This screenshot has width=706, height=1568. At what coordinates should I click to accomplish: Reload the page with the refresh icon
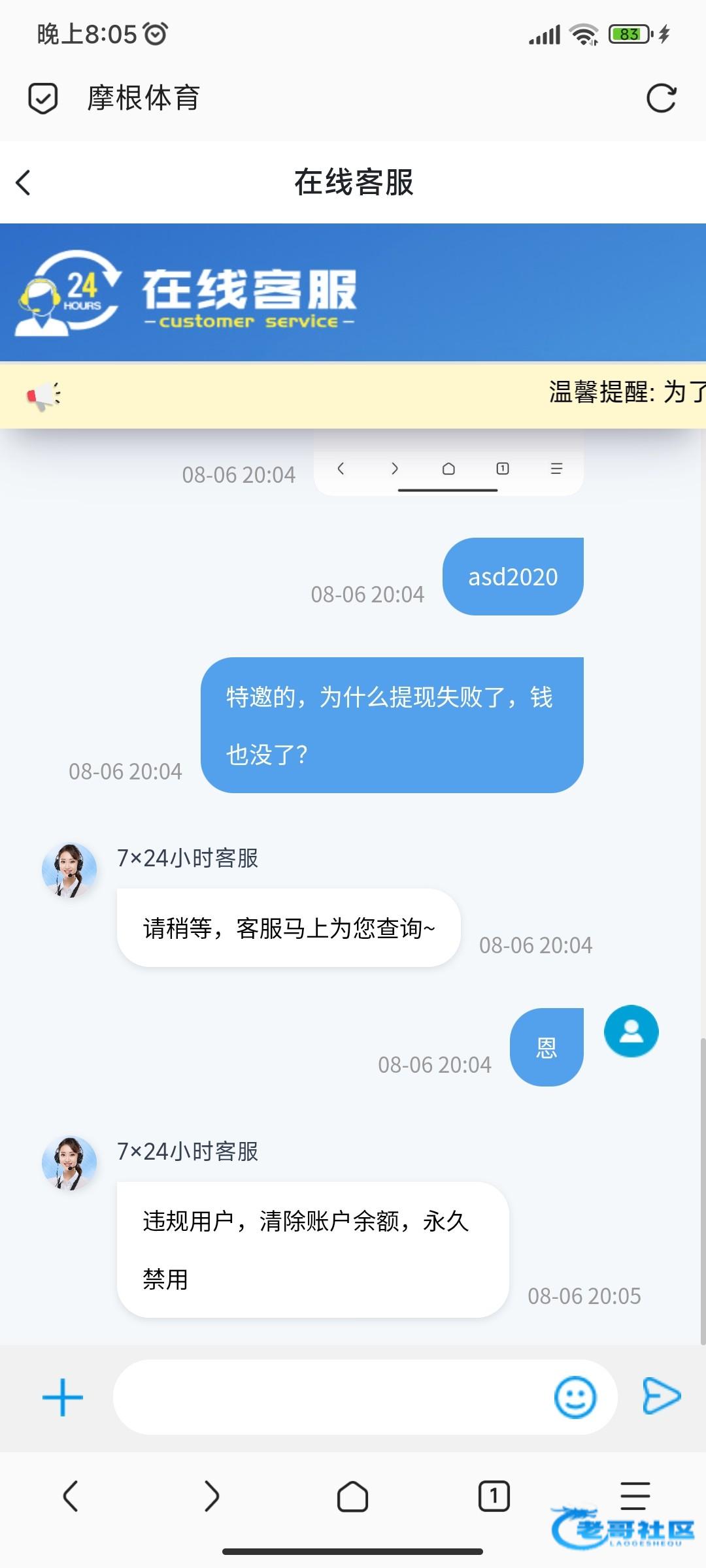coord(661,99)
